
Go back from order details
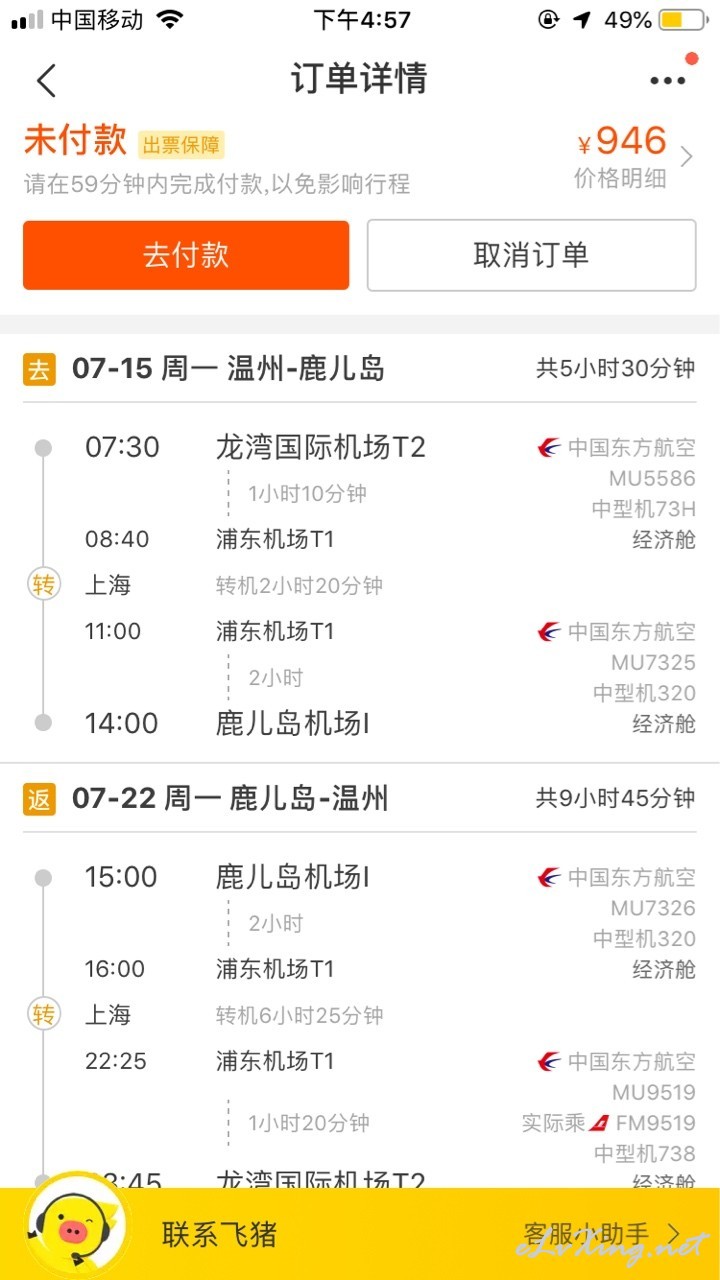click(x=46, y=80)
